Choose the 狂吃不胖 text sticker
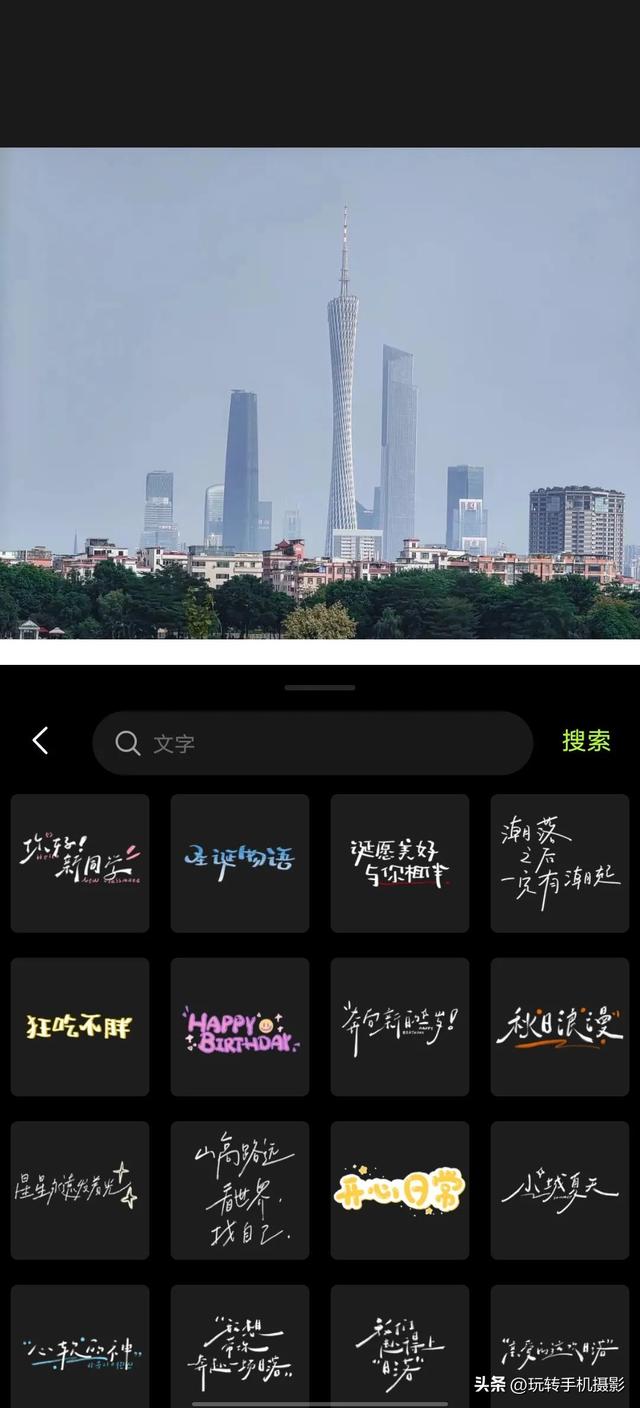The height and width of the screenshot is (1408, 640). pyautogui.click(x=80, y=1027)
